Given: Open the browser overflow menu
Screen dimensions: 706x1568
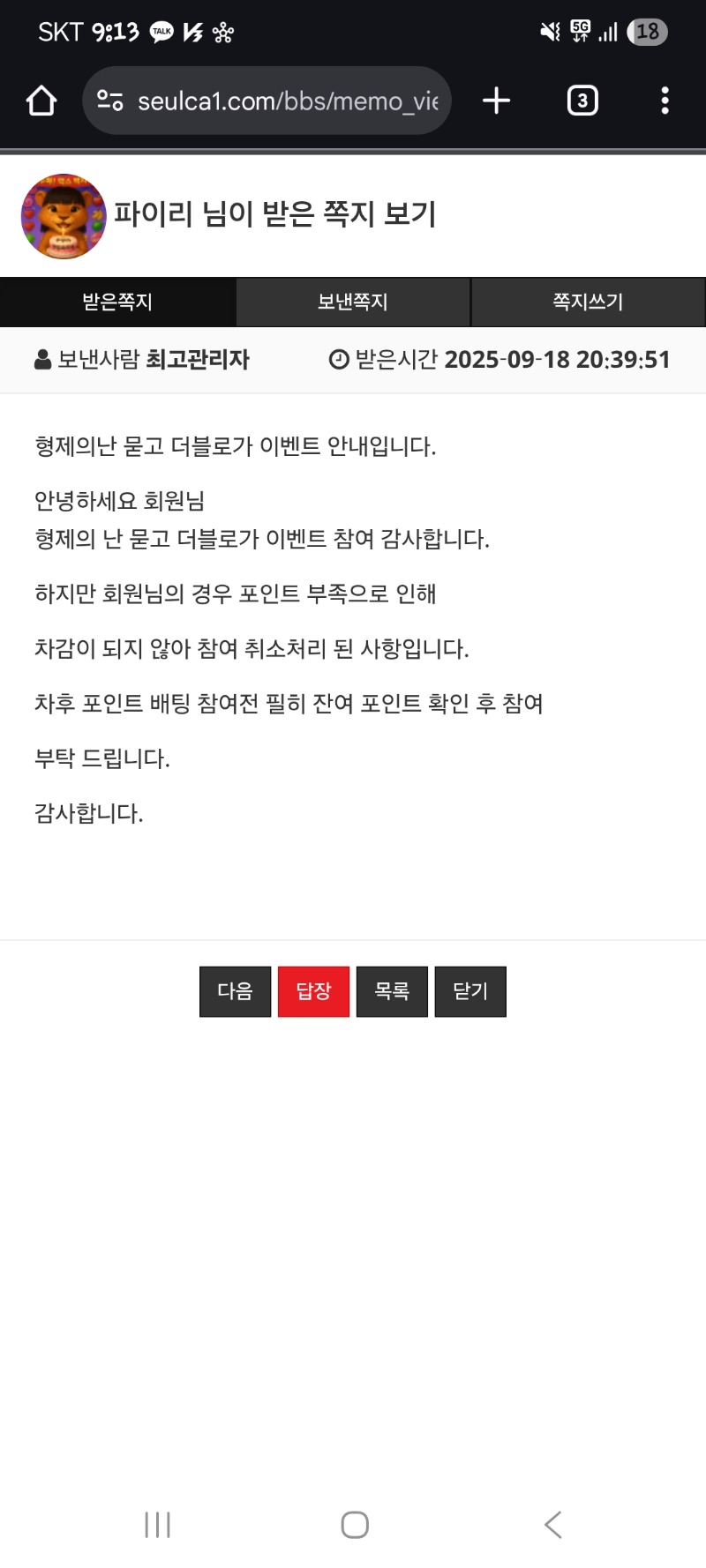Looking at the screenshot, I should [x=665, y=101].
